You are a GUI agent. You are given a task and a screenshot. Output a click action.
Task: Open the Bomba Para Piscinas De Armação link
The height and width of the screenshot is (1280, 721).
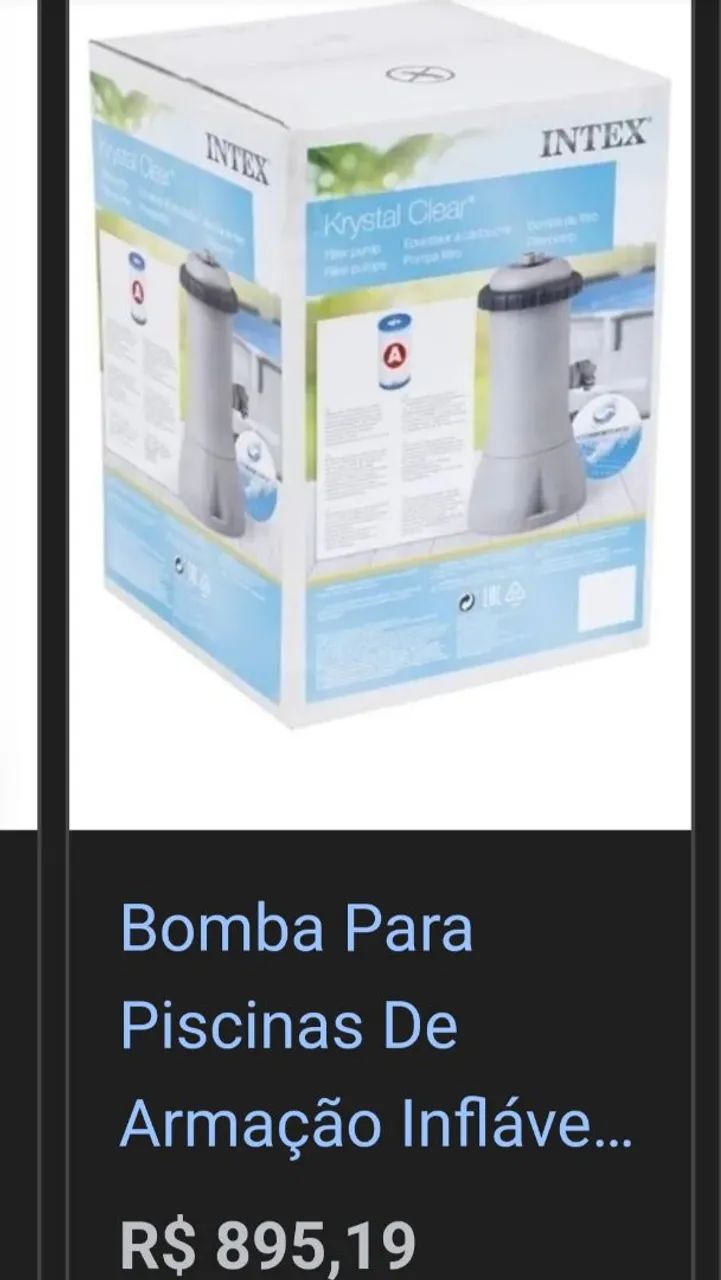tap(376, 1026)
